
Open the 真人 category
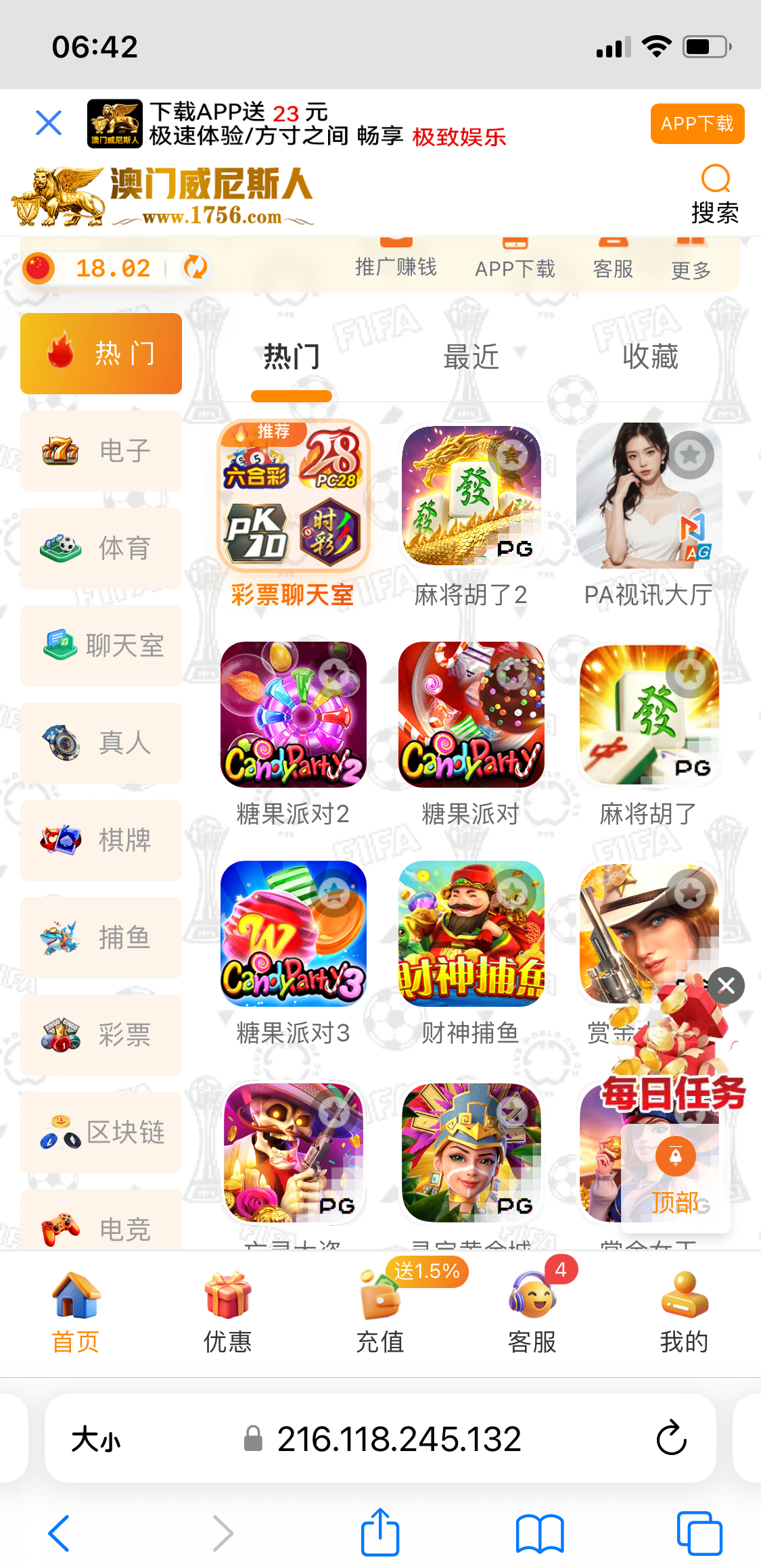click(101, 743)
